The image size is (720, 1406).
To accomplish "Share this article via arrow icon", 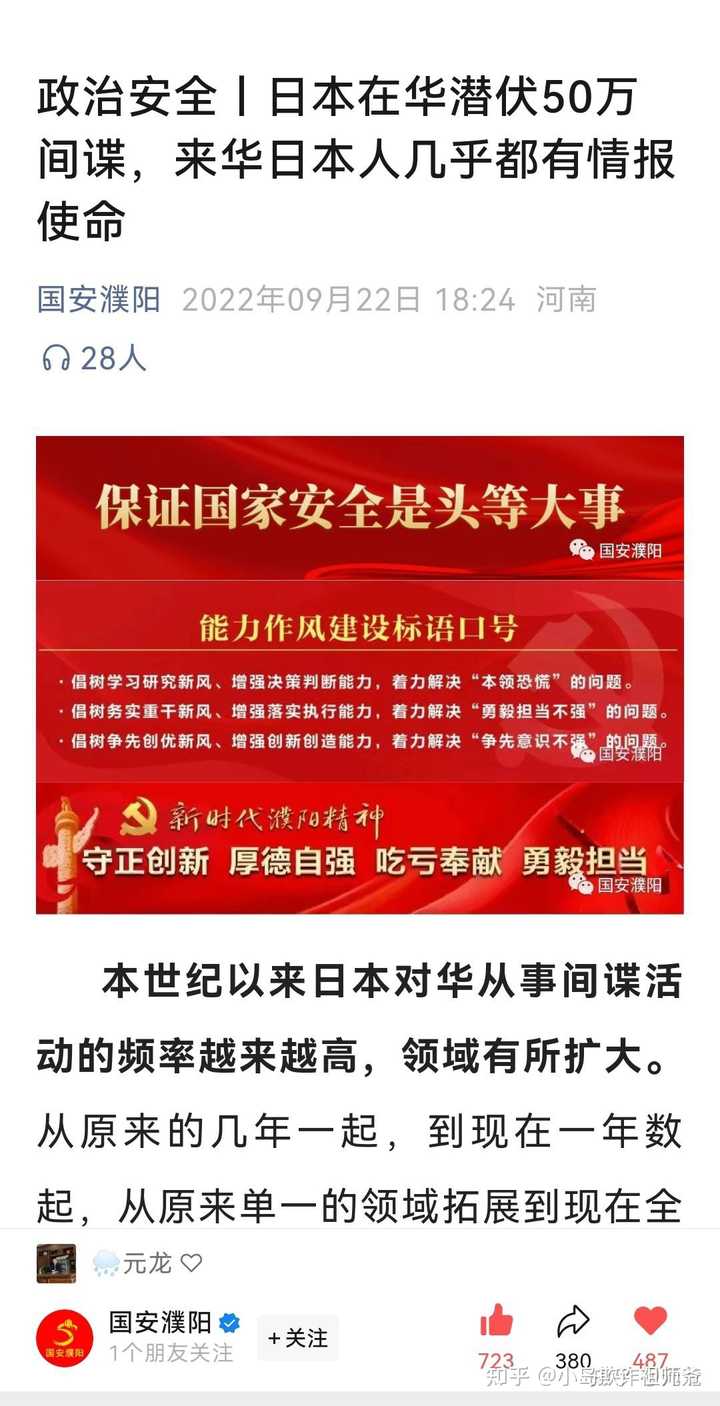I will [x=573, y=1322].
